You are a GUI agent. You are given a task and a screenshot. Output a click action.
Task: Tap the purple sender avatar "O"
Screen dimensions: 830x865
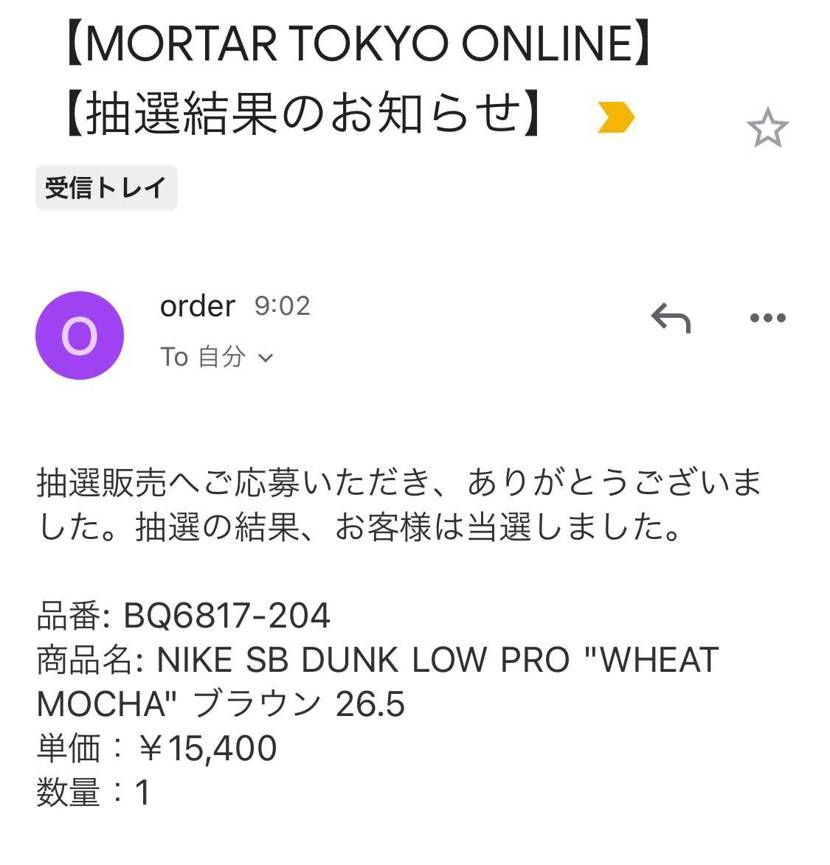coord(80,335)
